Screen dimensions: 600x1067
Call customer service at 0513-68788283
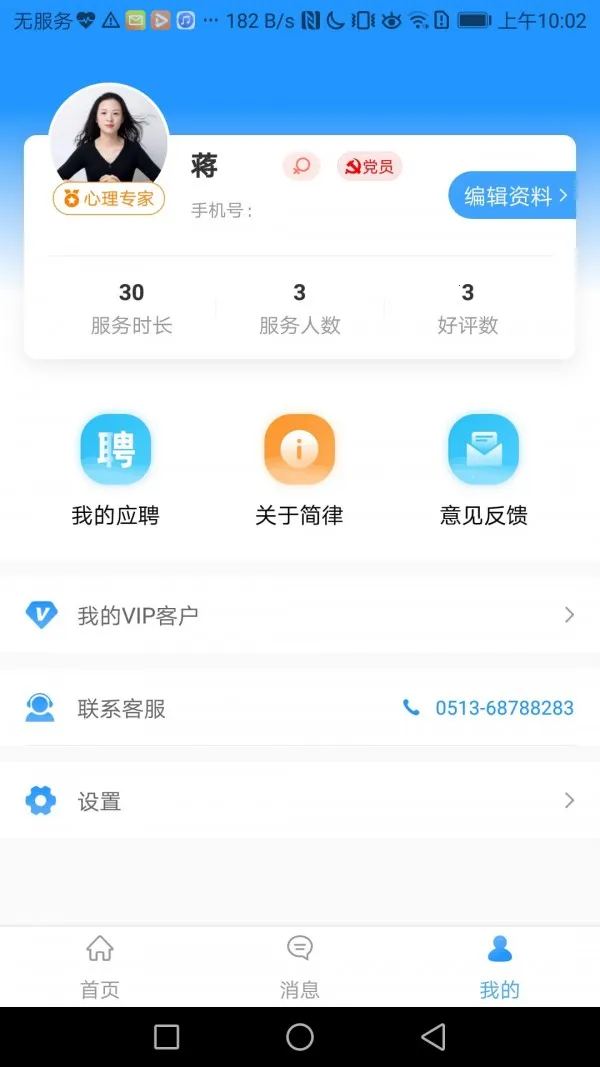[x=490, y=708]
